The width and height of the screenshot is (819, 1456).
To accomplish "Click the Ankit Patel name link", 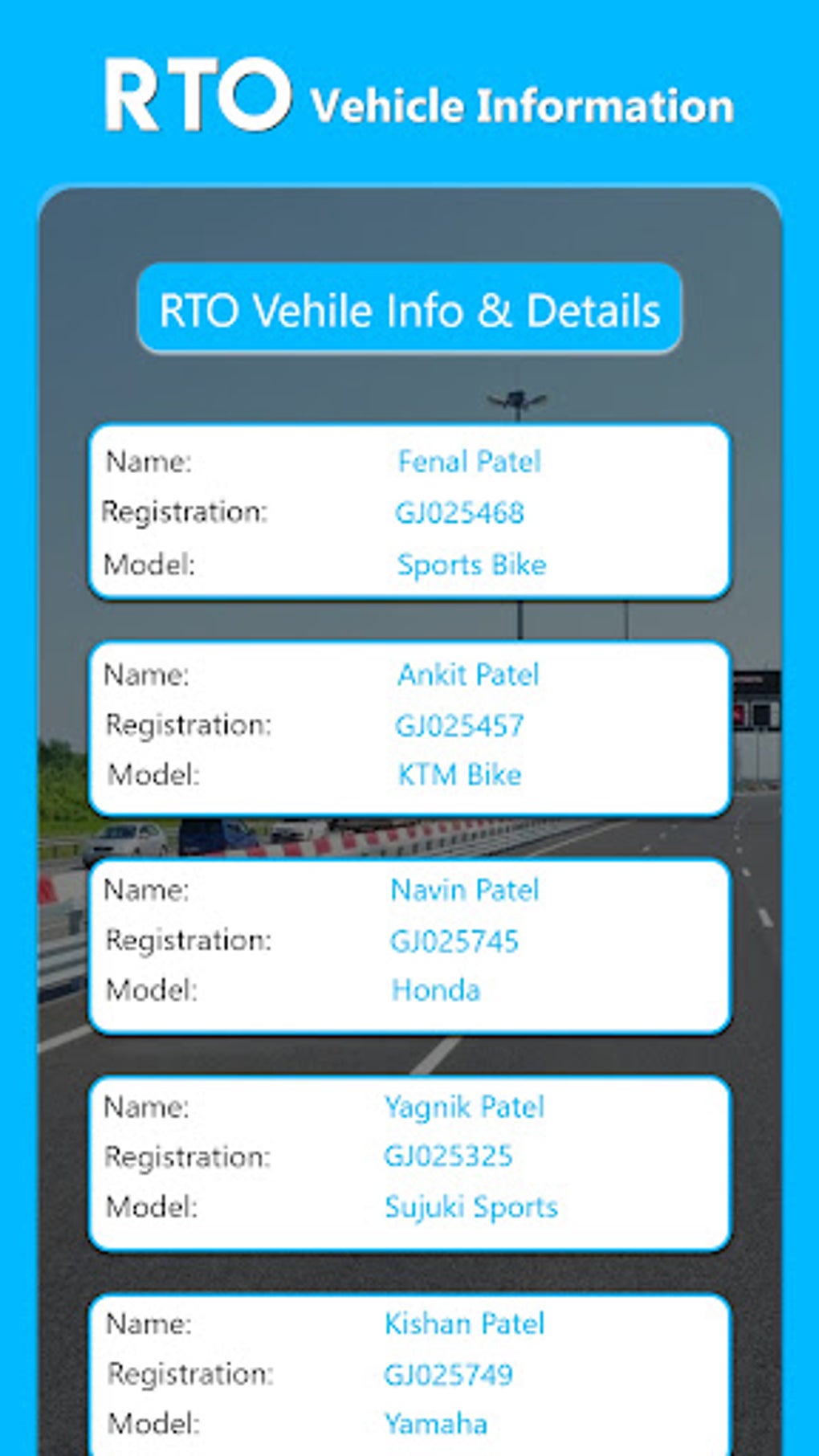I will point(466,675).
